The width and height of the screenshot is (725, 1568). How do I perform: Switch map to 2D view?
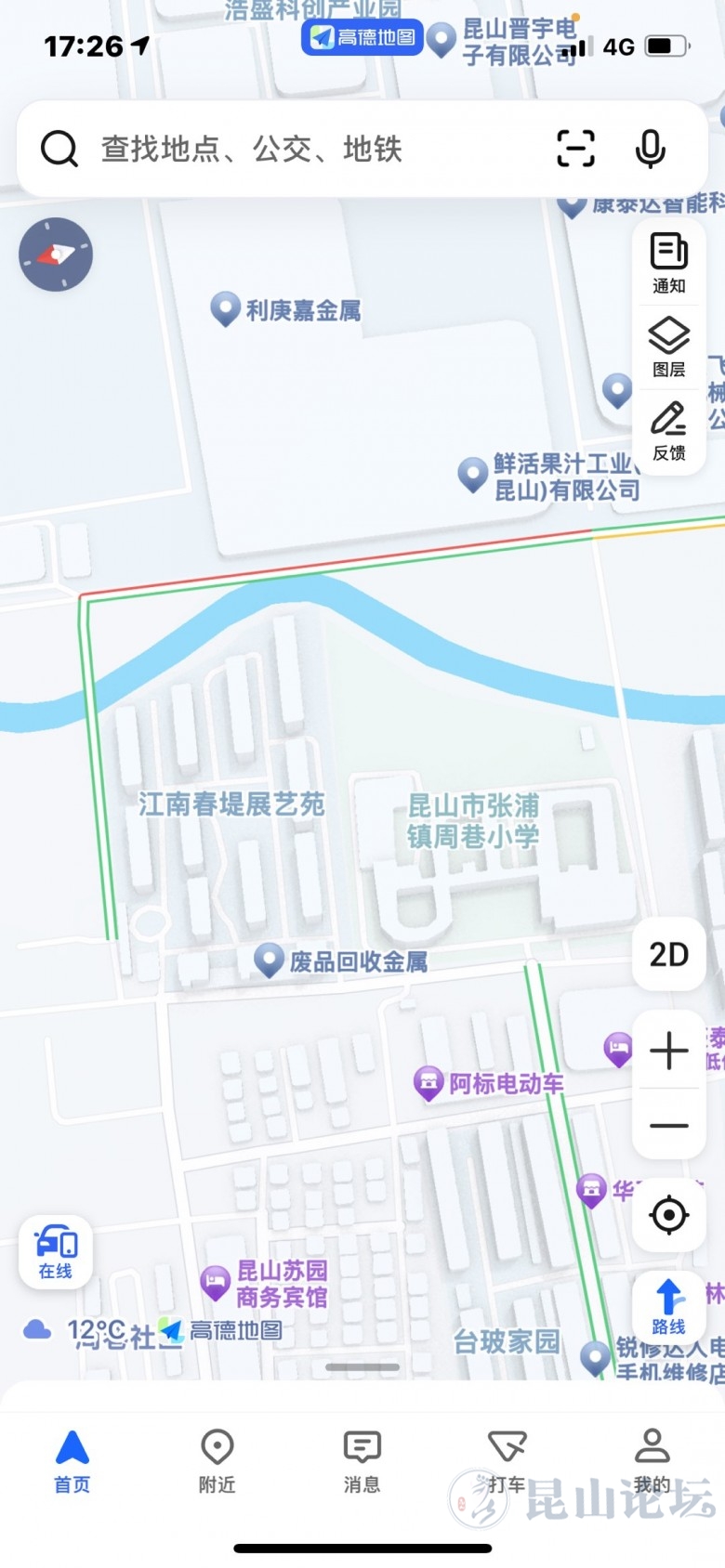pos(668,954)
